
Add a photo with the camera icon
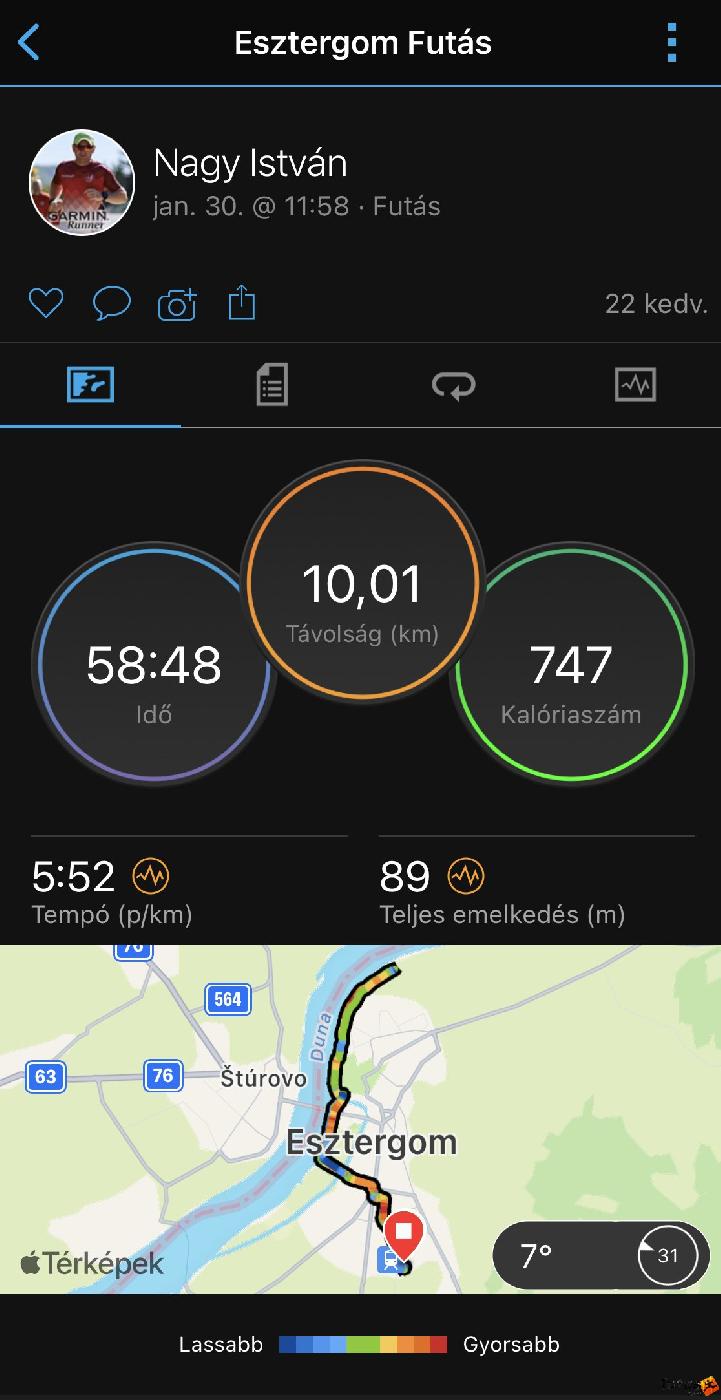coord(177,304)
